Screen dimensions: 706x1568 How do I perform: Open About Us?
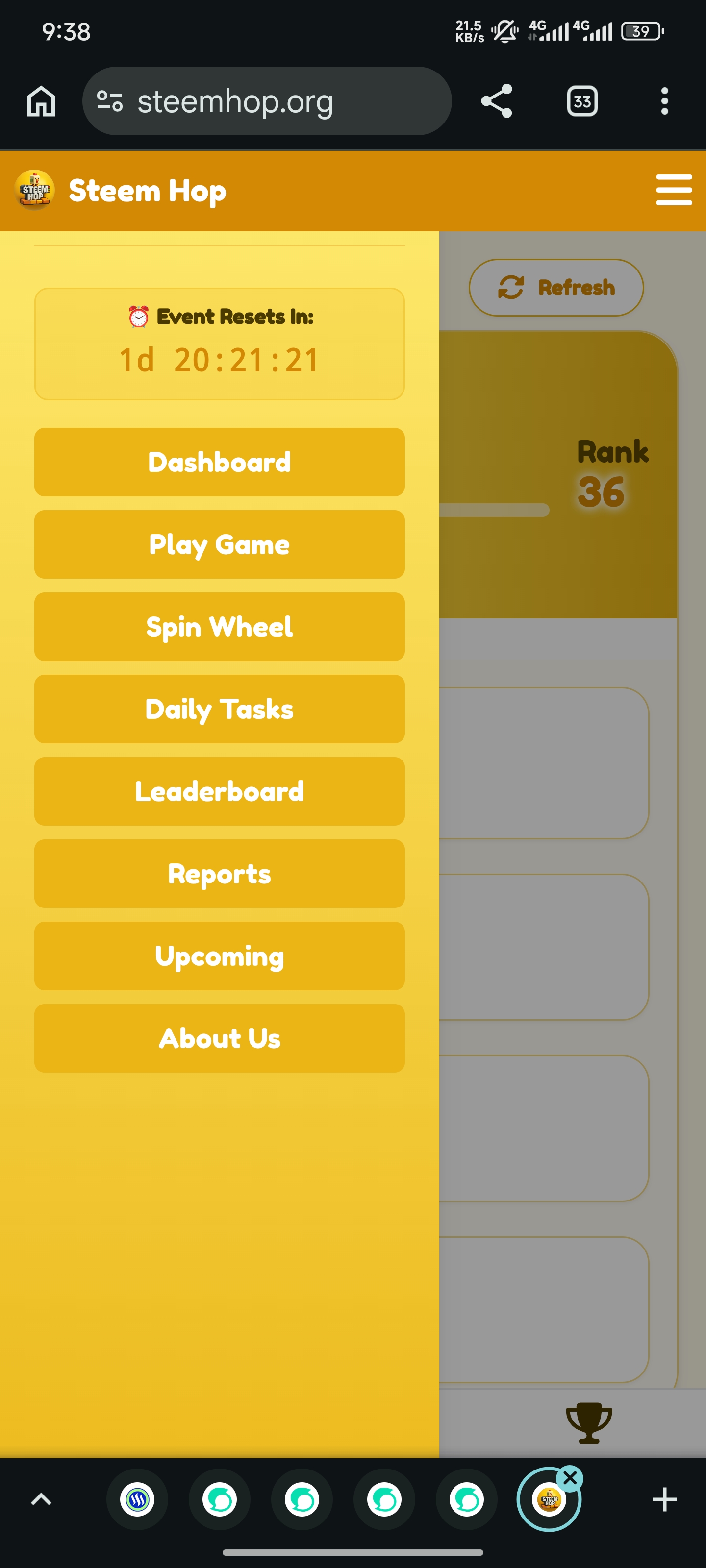[x=219, y=1038]
